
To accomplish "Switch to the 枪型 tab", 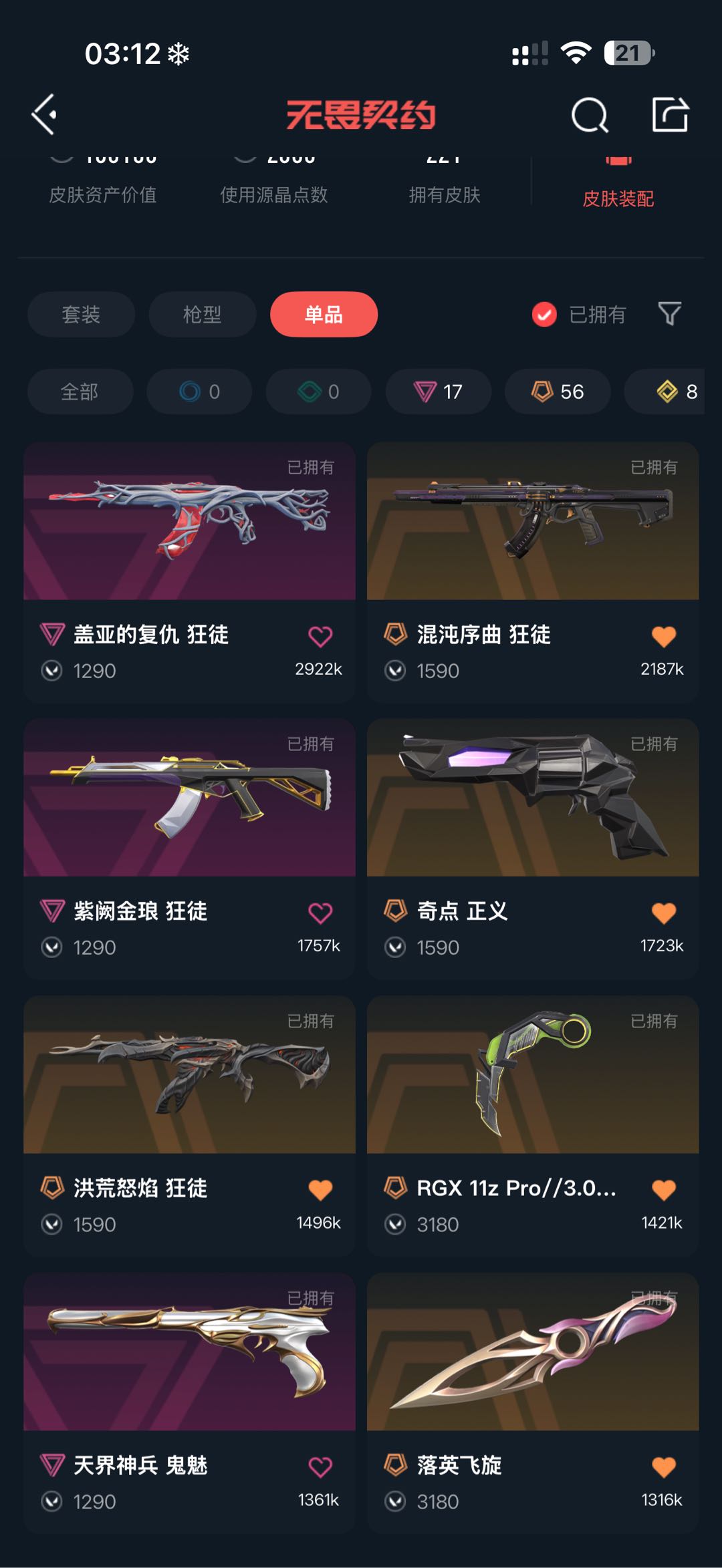I will click(x=202, y=314).
